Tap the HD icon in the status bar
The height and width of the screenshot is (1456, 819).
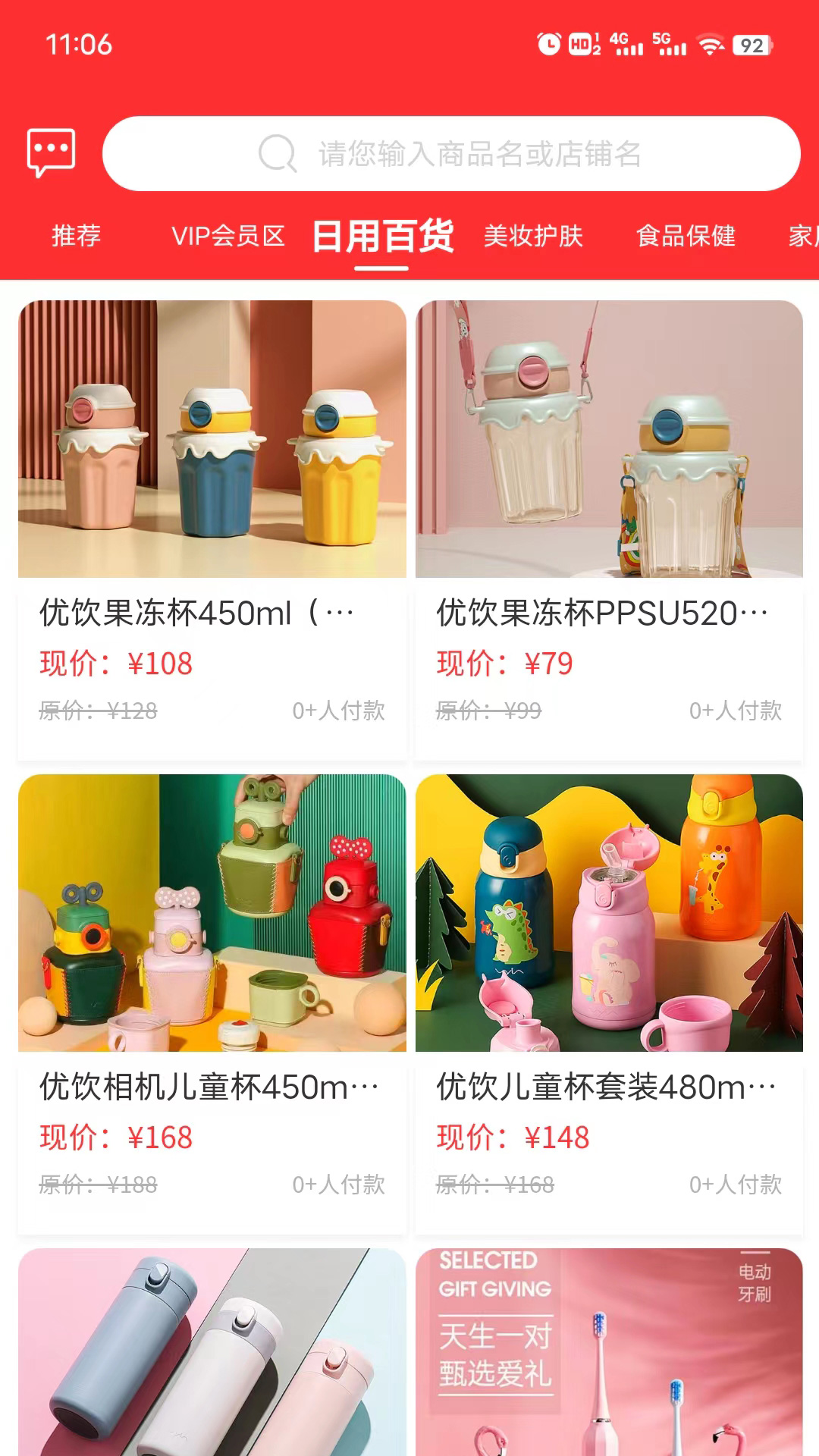coord(582,45)
